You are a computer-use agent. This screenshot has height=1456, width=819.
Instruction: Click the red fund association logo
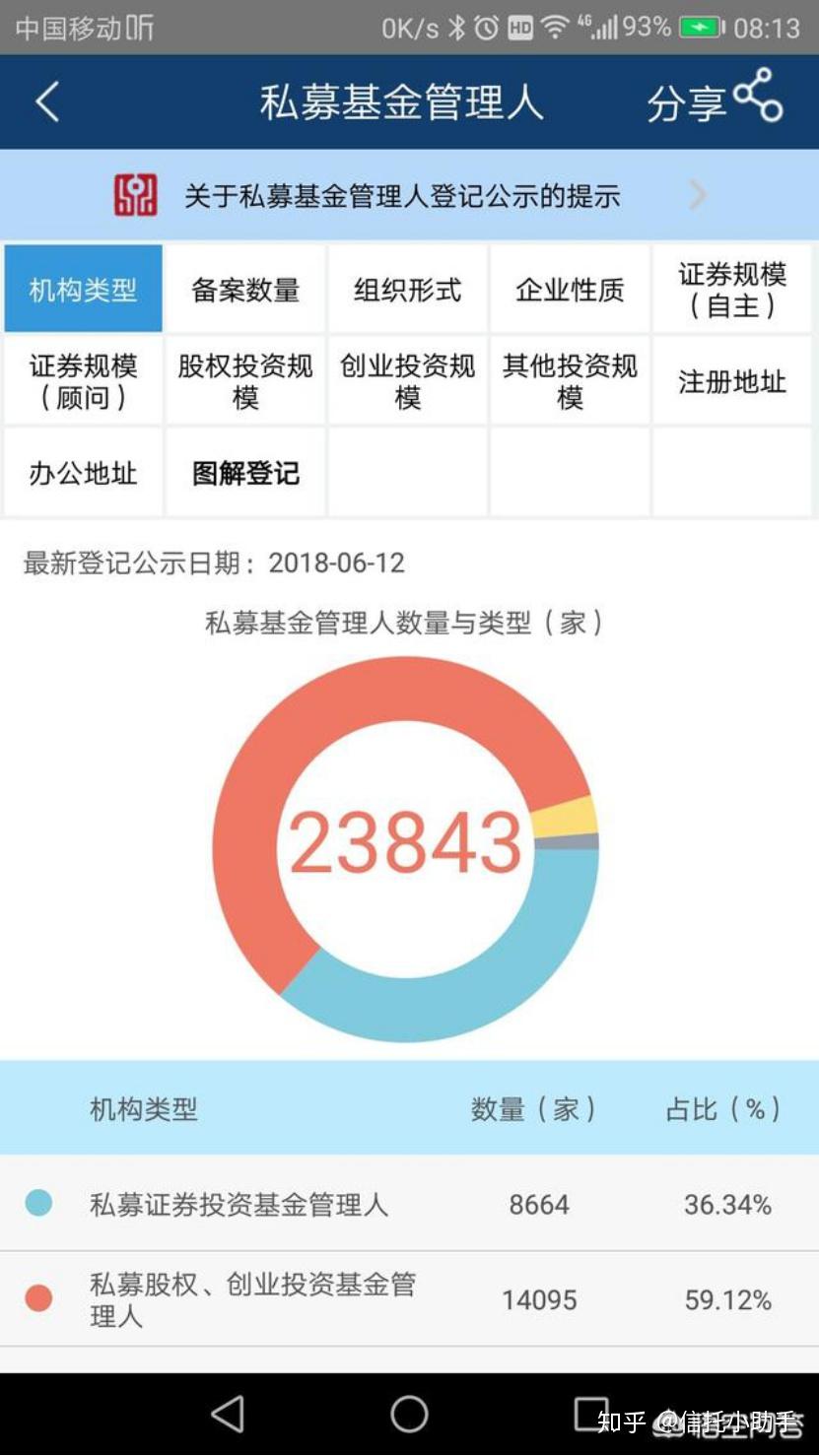point(134,194)
